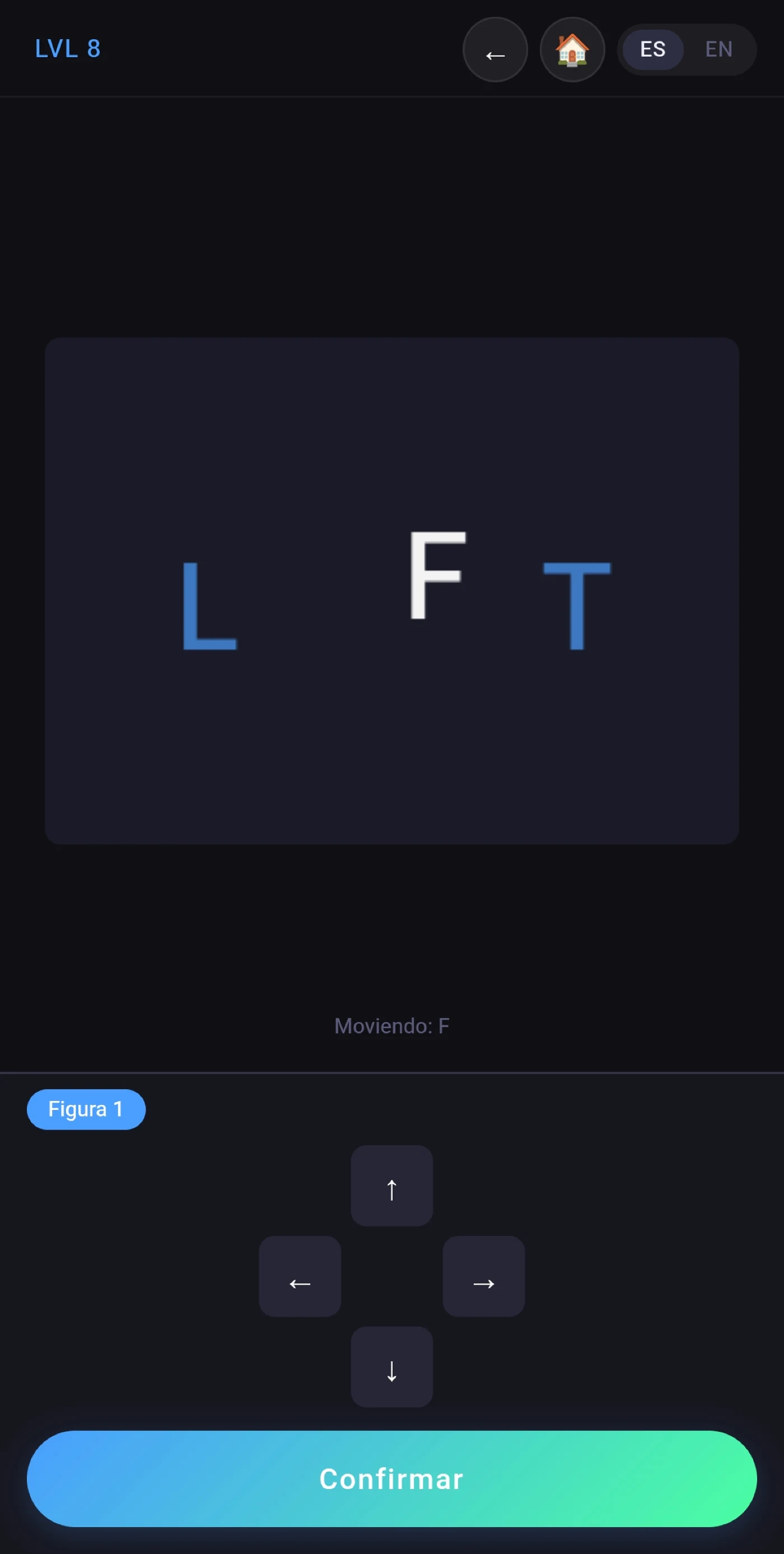Open the home screen via house icon
Image resolution: width=784 pixels, height=1554 pixels.
click(572, 49)
